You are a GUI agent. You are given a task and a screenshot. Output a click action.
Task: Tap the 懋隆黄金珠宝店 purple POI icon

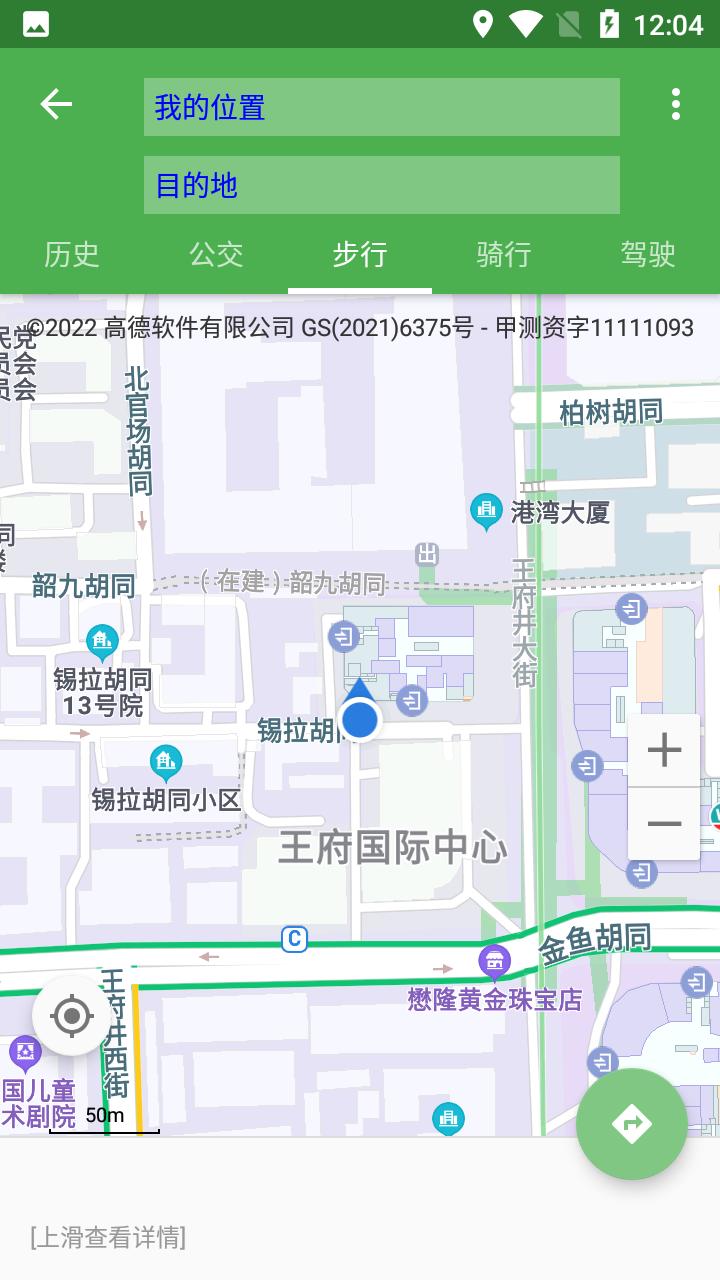pyautogui.click(x=494, y=959)
